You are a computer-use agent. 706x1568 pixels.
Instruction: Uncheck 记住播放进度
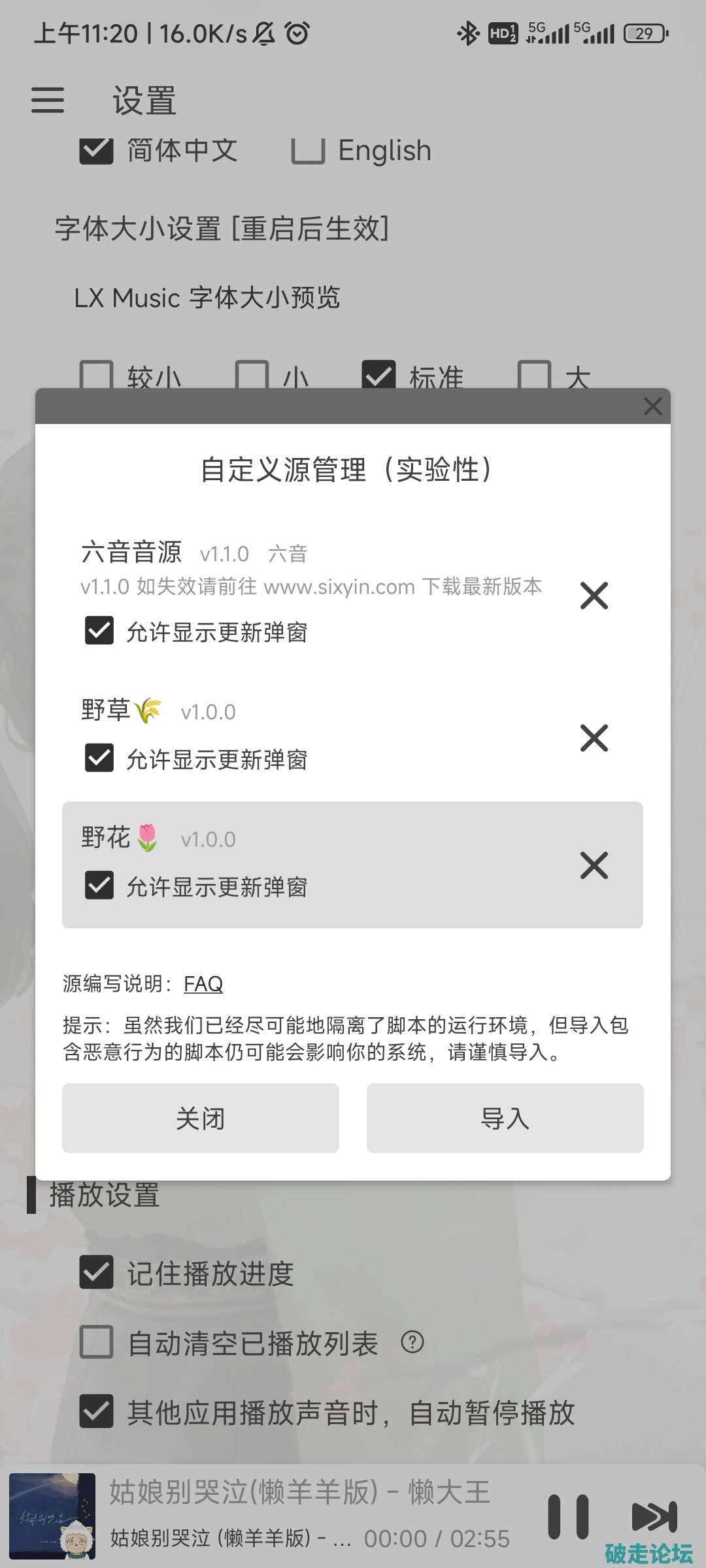pyautogui.click(x=97, y=1272)
